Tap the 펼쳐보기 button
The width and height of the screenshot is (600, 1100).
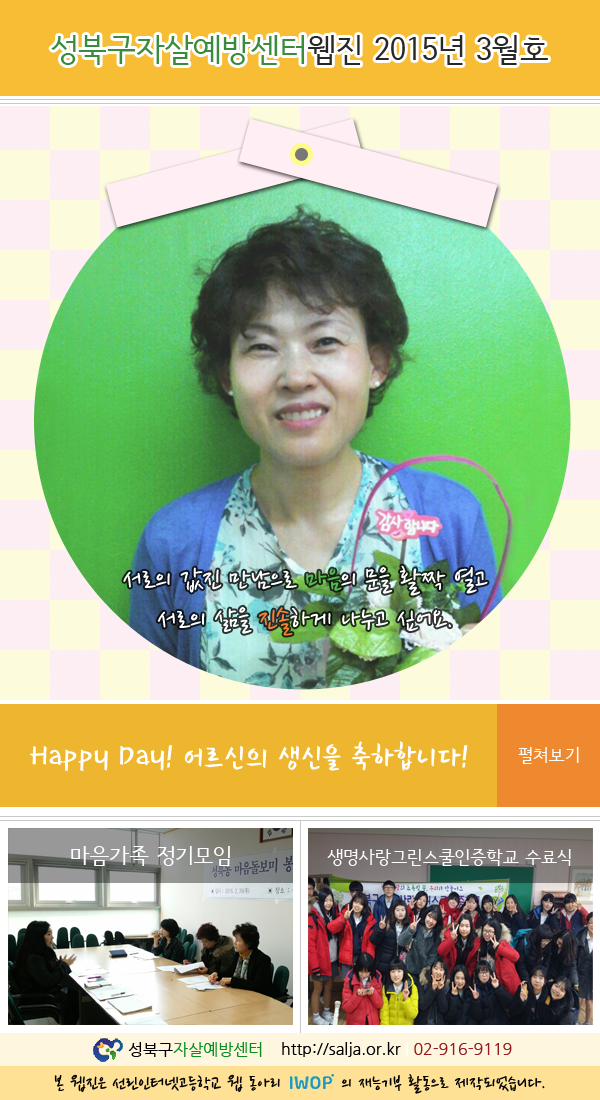pyautogui.click(x=549, y=755)
